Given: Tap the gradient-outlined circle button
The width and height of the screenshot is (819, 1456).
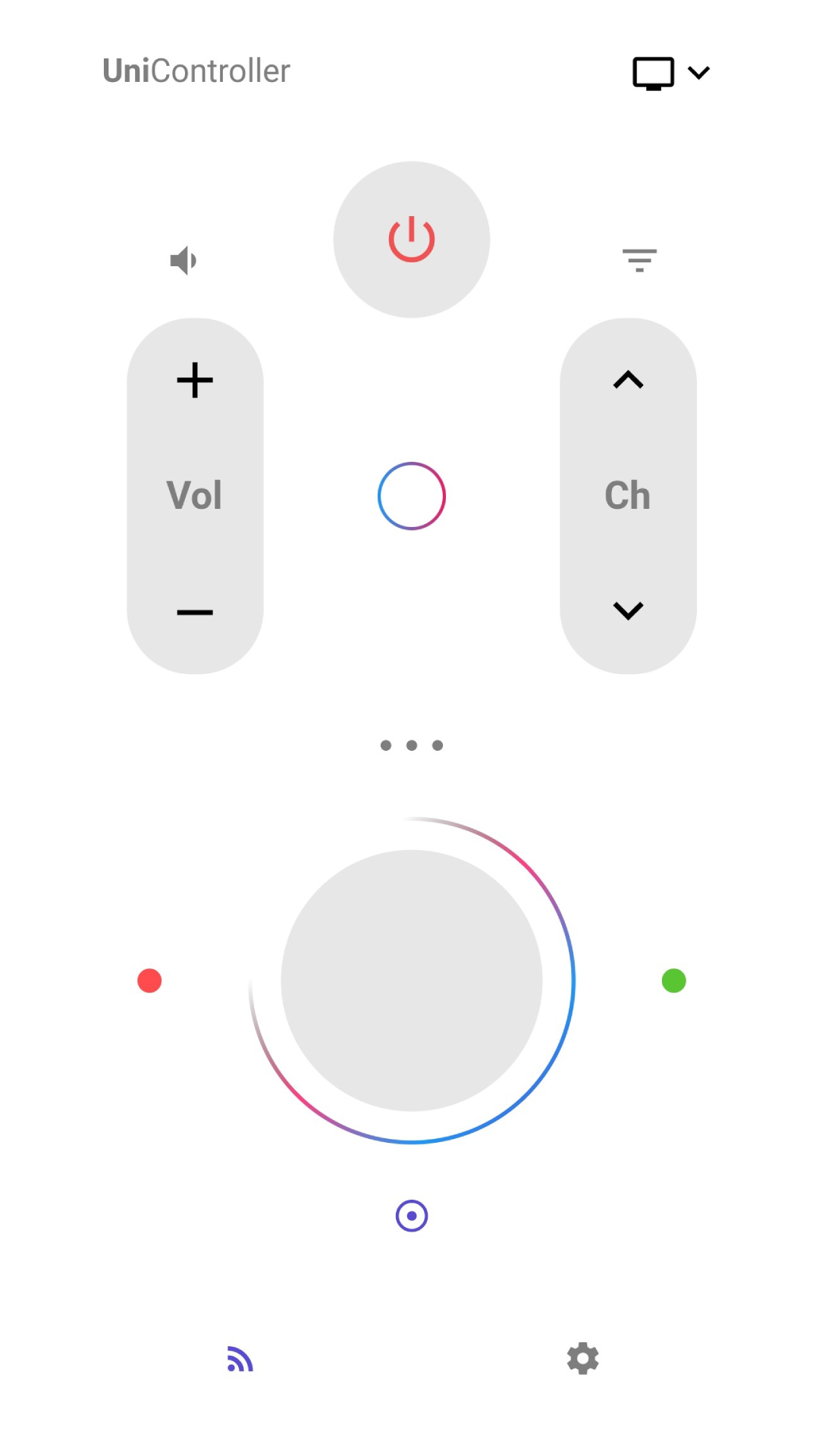Looking at the screenshot, I should point(411,496).
